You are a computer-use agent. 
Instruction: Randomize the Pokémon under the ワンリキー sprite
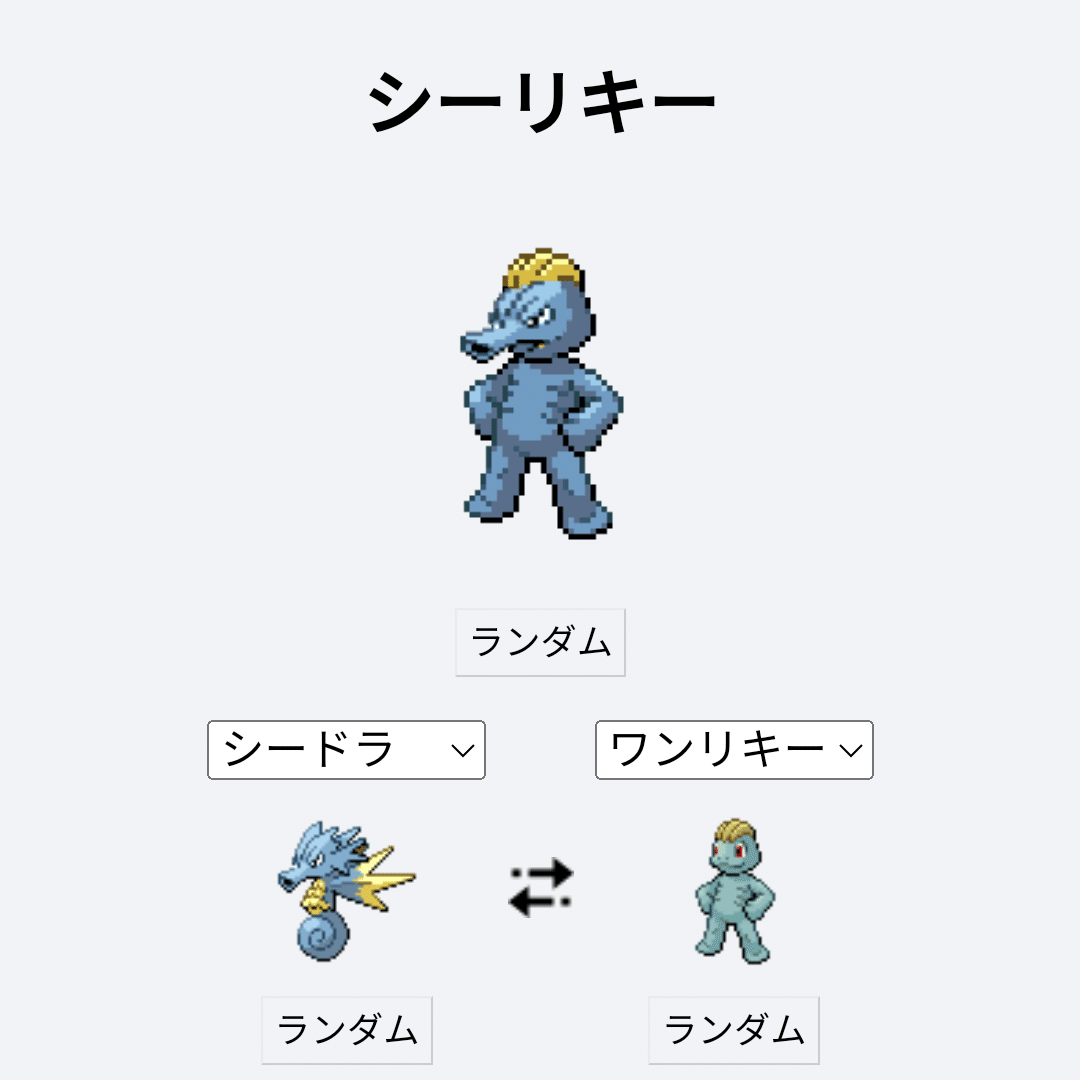tap(734, 1029)
